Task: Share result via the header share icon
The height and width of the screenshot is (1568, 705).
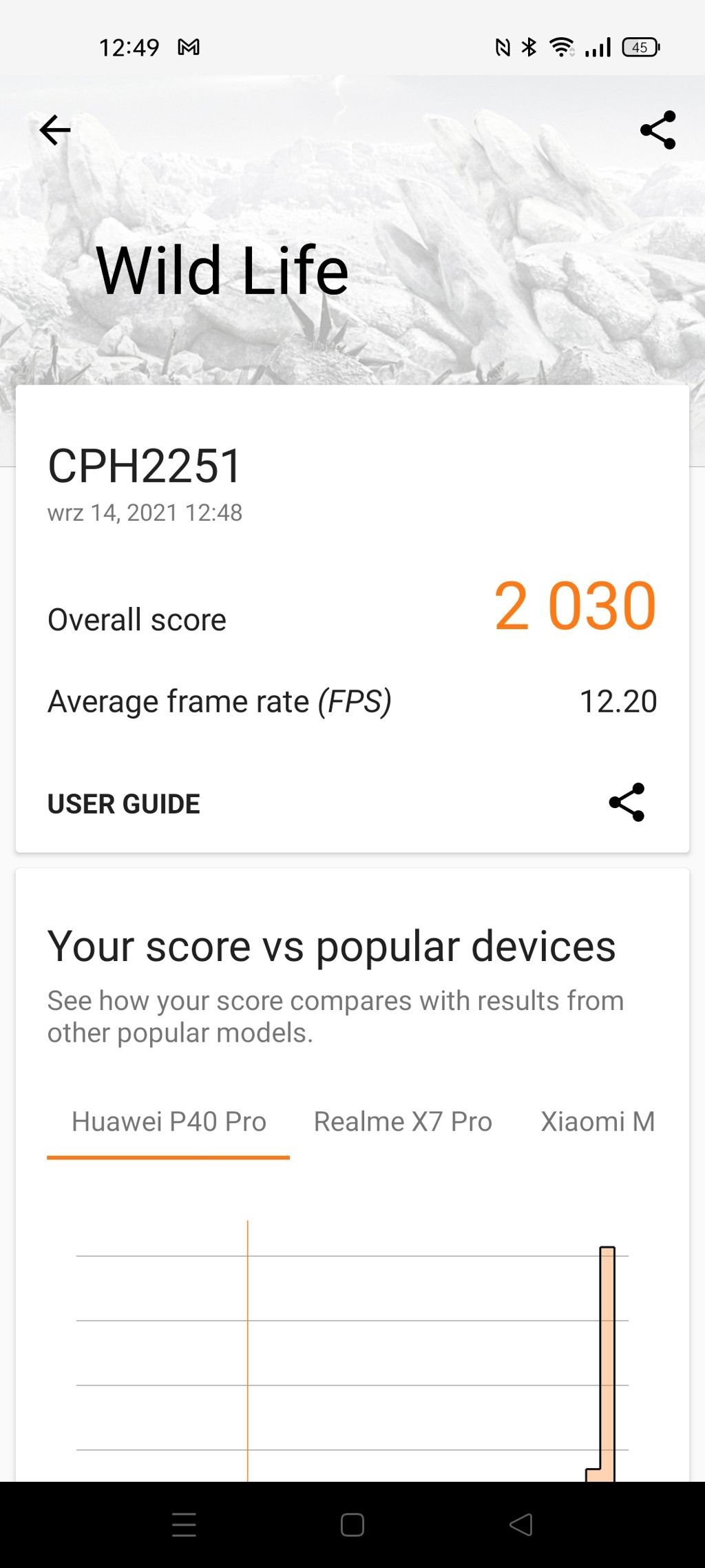Action: coord(657,130)
